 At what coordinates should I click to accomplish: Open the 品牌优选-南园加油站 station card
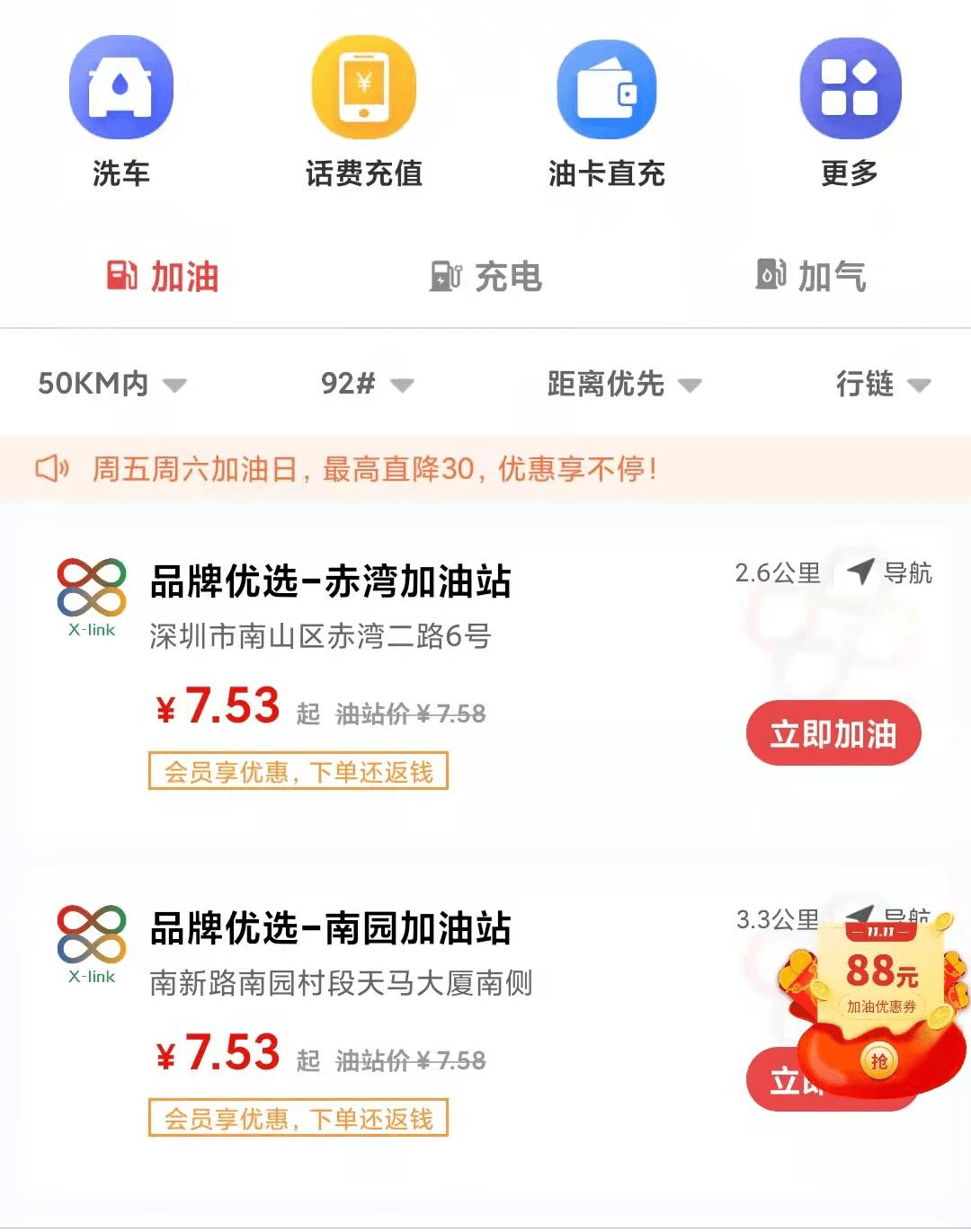(x=331, y=928)
